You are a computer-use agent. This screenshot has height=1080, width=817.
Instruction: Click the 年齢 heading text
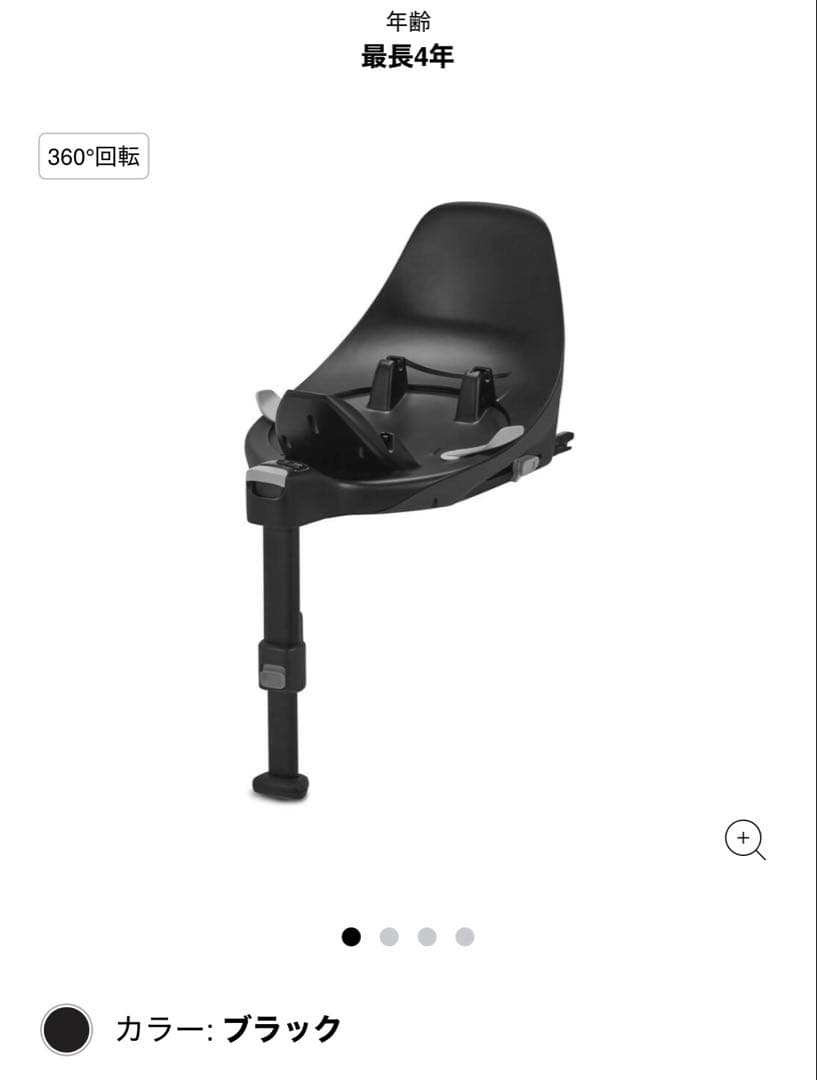[x=408, y=18]
